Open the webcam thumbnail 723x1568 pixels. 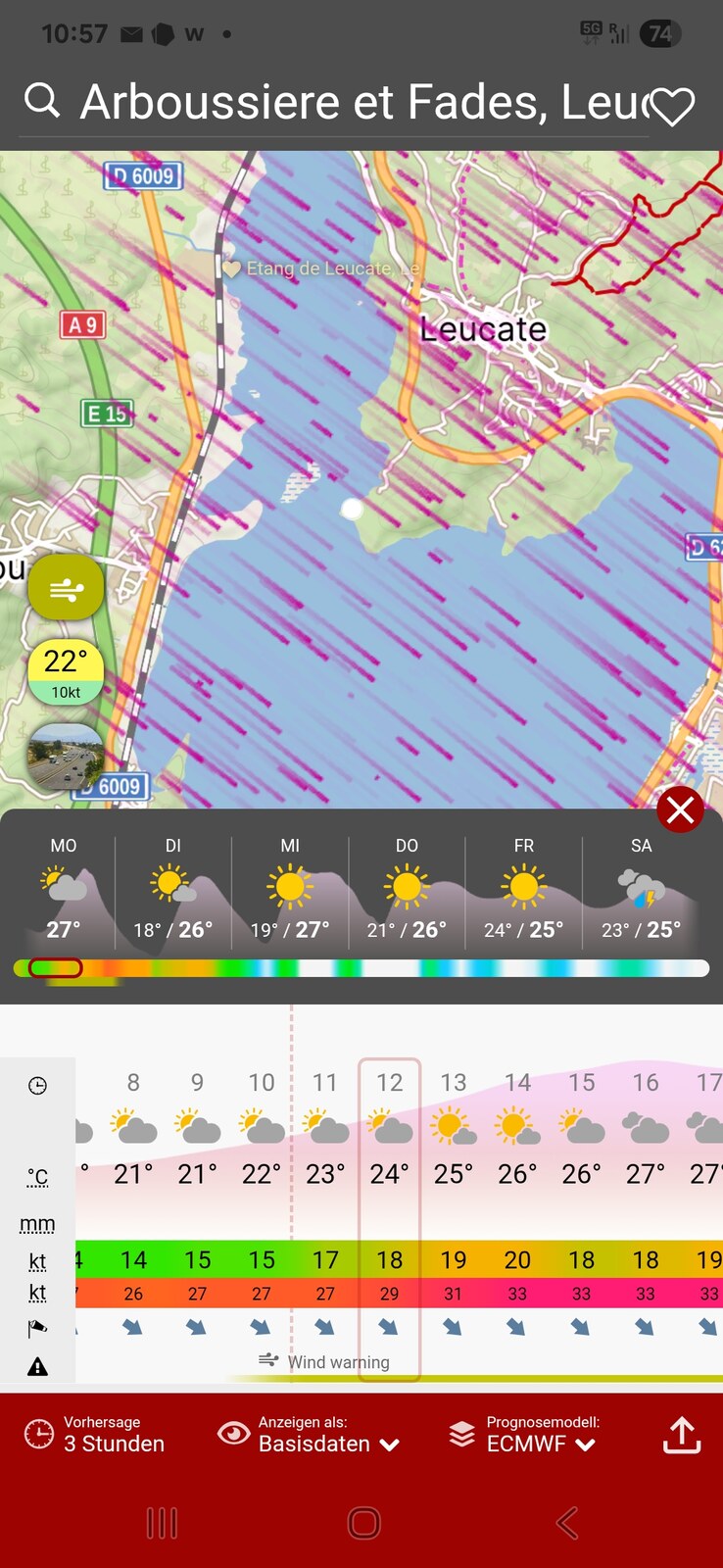click(x=66, y=758)
